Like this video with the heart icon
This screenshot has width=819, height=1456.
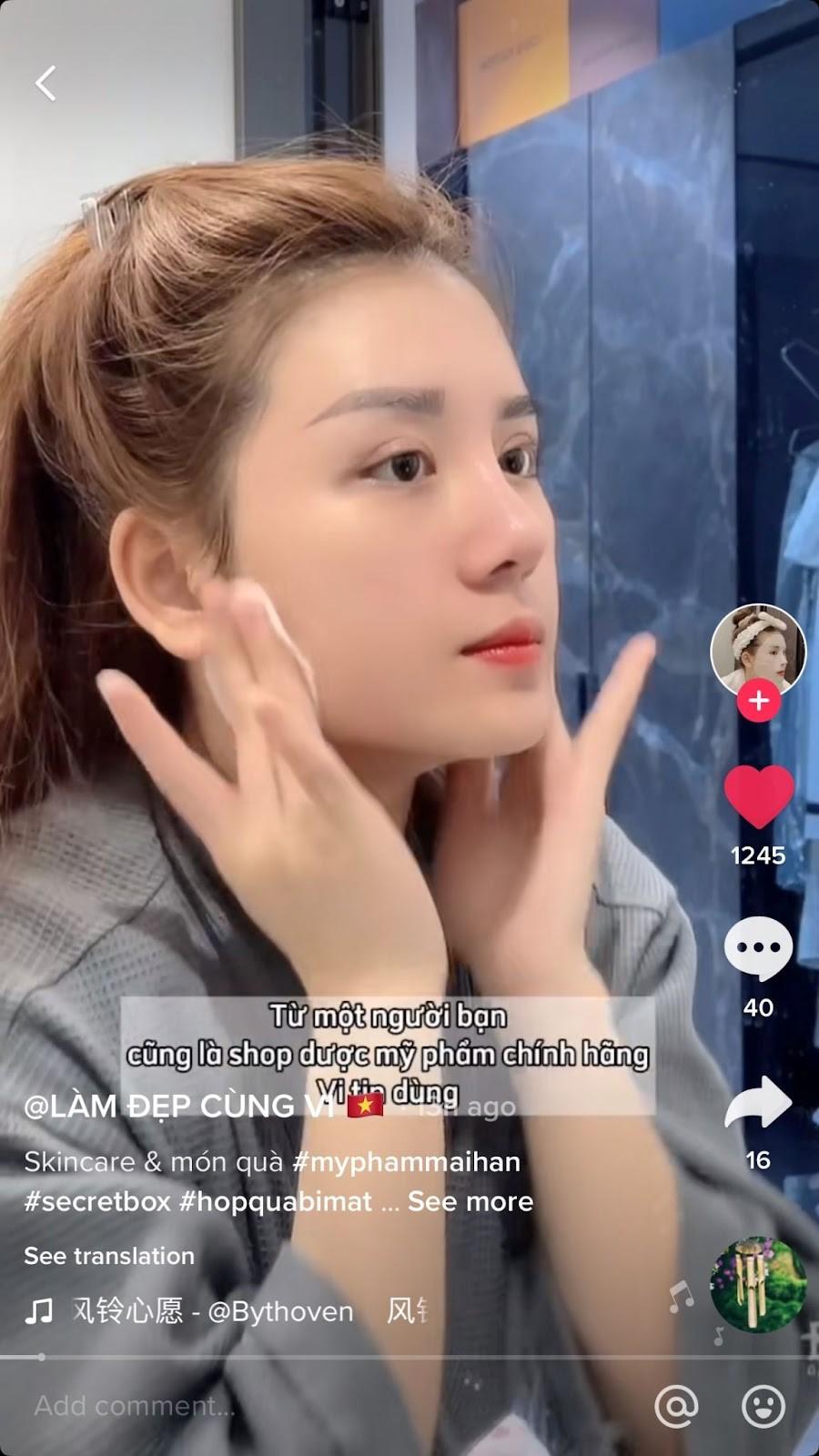click(759, 796)
